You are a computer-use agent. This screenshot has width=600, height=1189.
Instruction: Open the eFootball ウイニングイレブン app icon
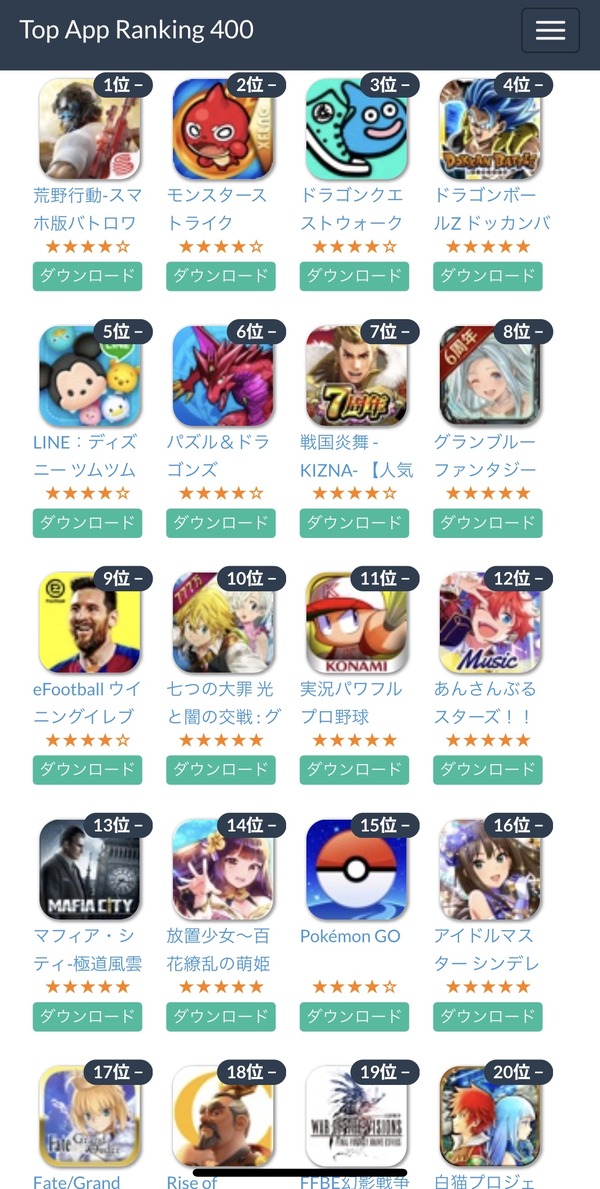pos(90,623)
